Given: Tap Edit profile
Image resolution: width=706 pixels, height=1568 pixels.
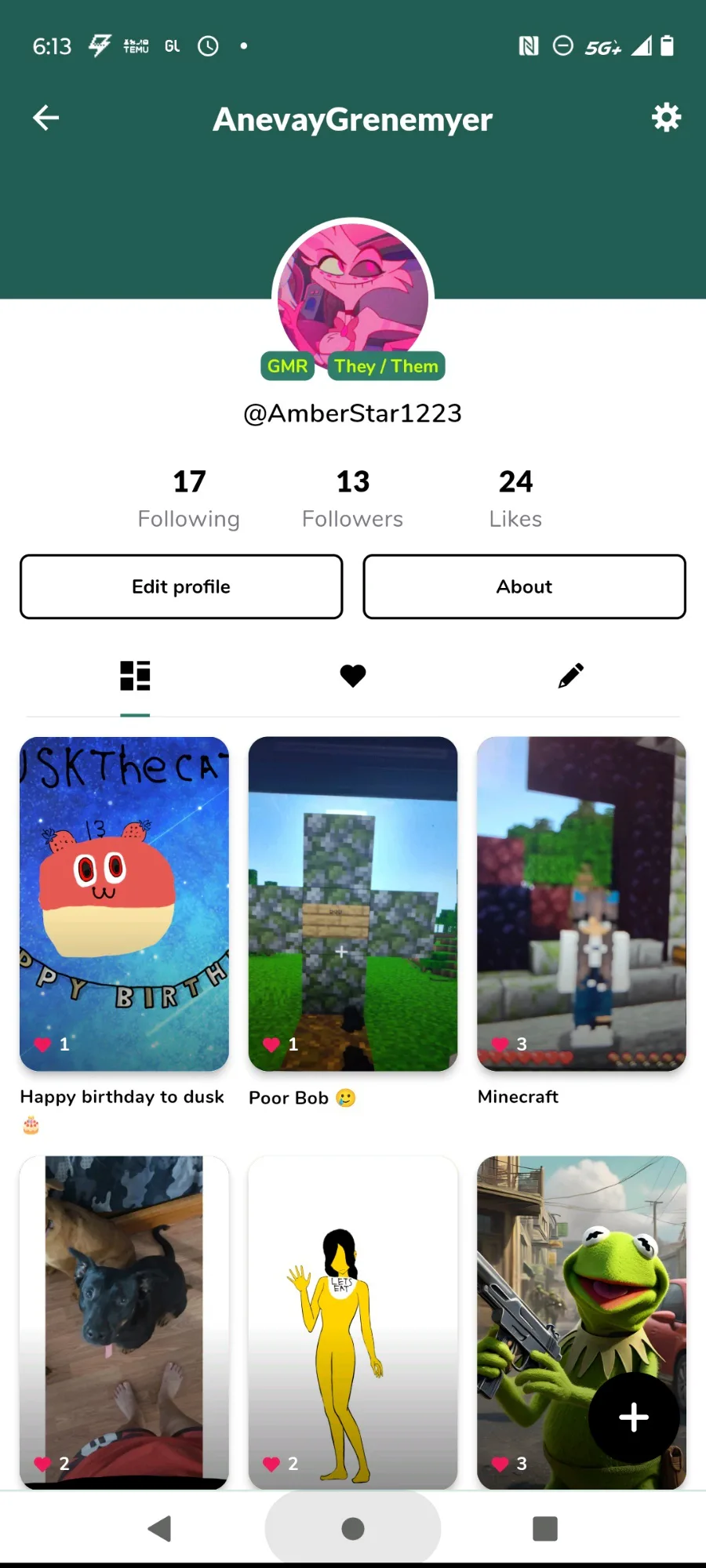Looking at the screenshot, I should (x=181, y=586).
